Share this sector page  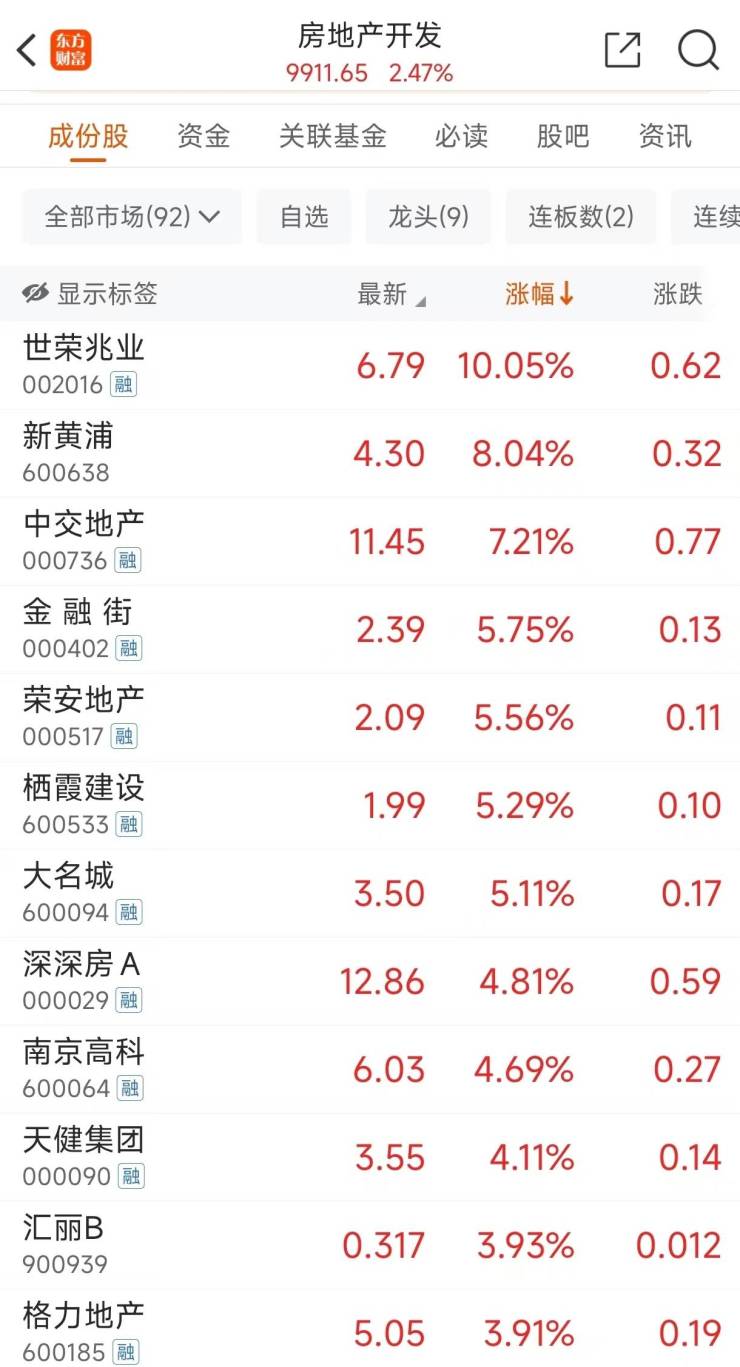point(622,49)
